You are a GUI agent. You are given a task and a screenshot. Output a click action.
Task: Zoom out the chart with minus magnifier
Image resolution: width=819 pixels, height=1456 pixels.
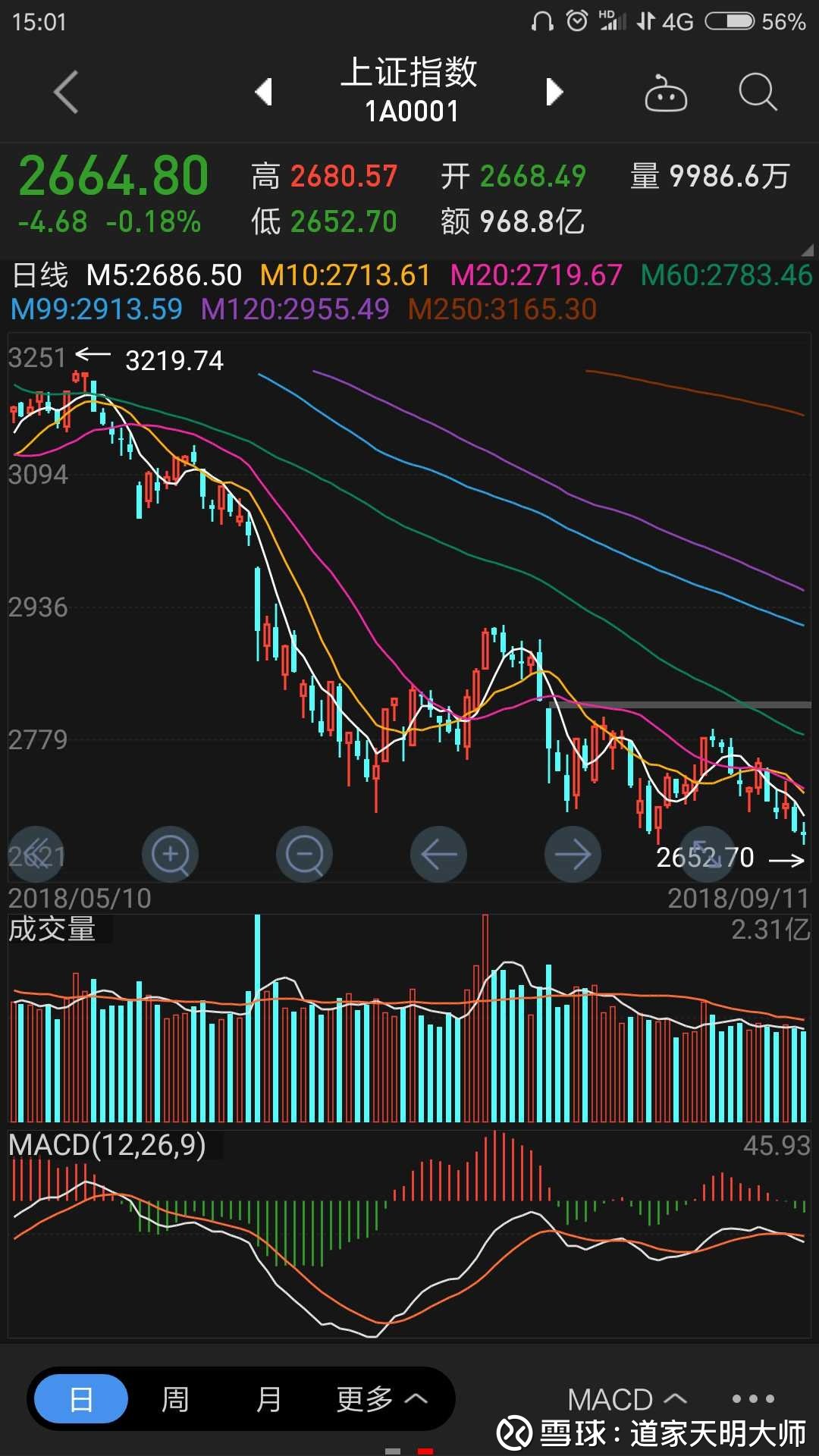[x=305, y=855]
